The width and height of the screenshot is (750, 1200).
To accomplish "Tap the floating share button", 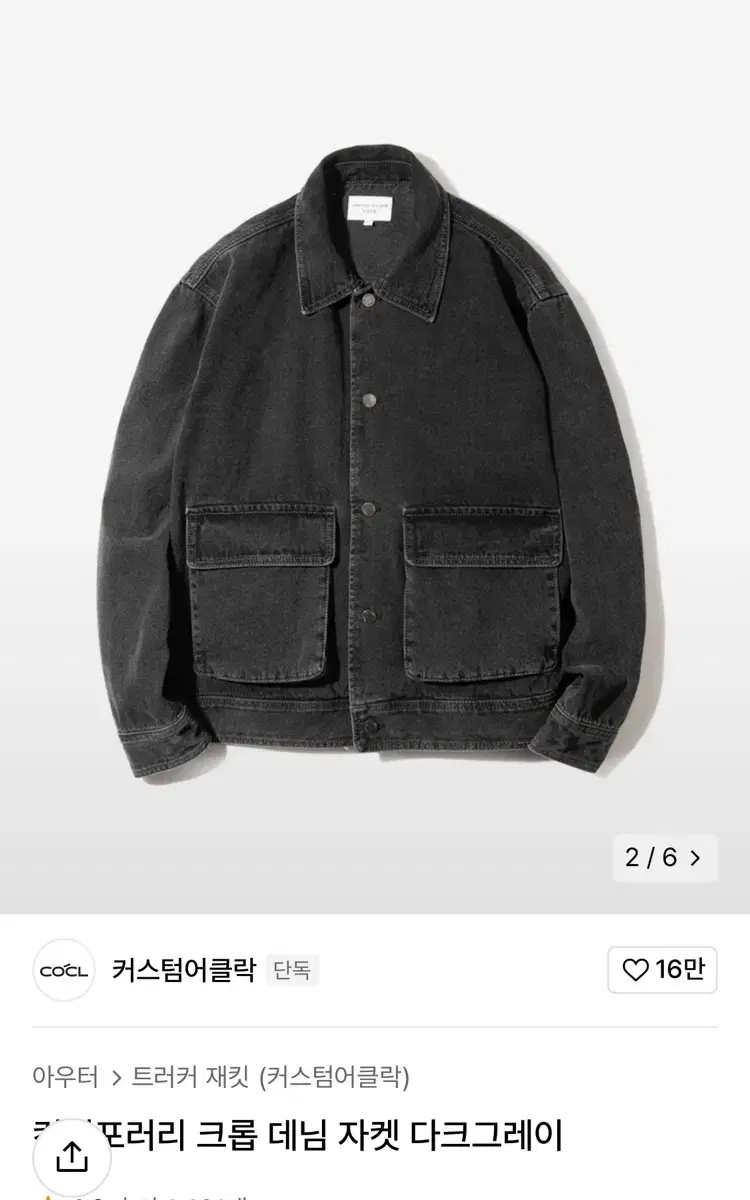I will [x=71, y=1157].
